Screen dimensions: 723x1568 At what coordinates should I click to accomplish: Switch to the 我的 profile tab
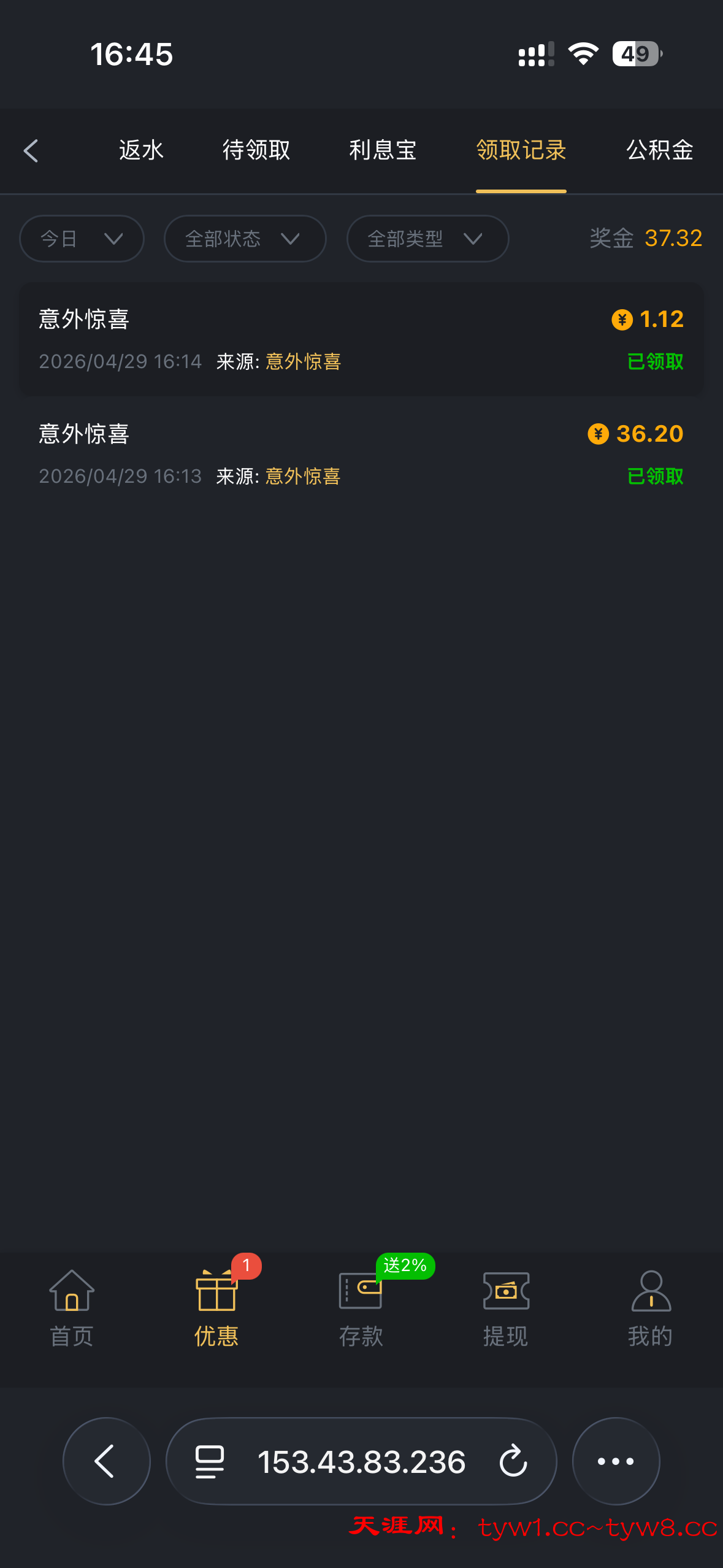650,1309
